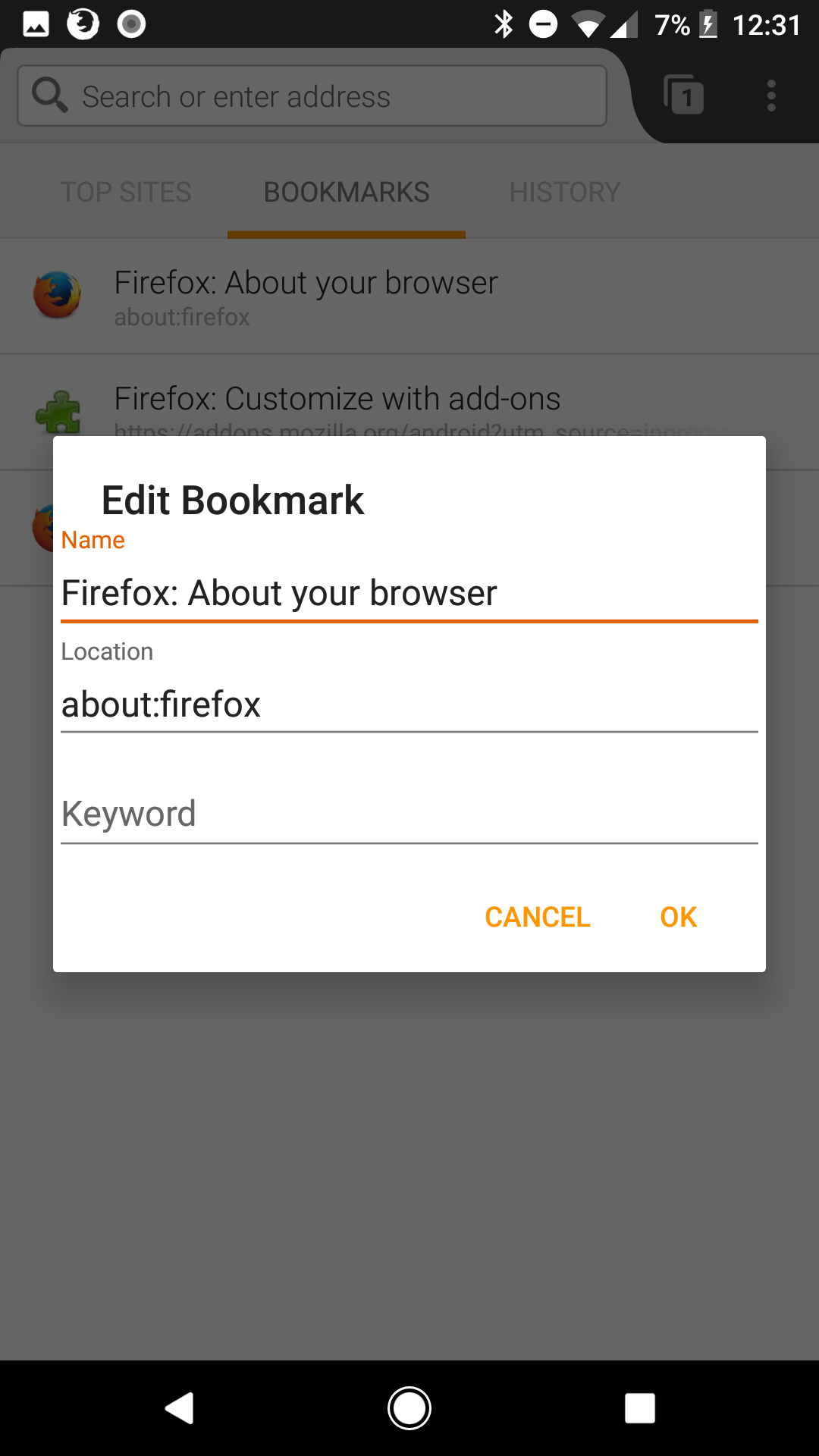
Task: Go back using the system back button
Action: [180, 1408]
